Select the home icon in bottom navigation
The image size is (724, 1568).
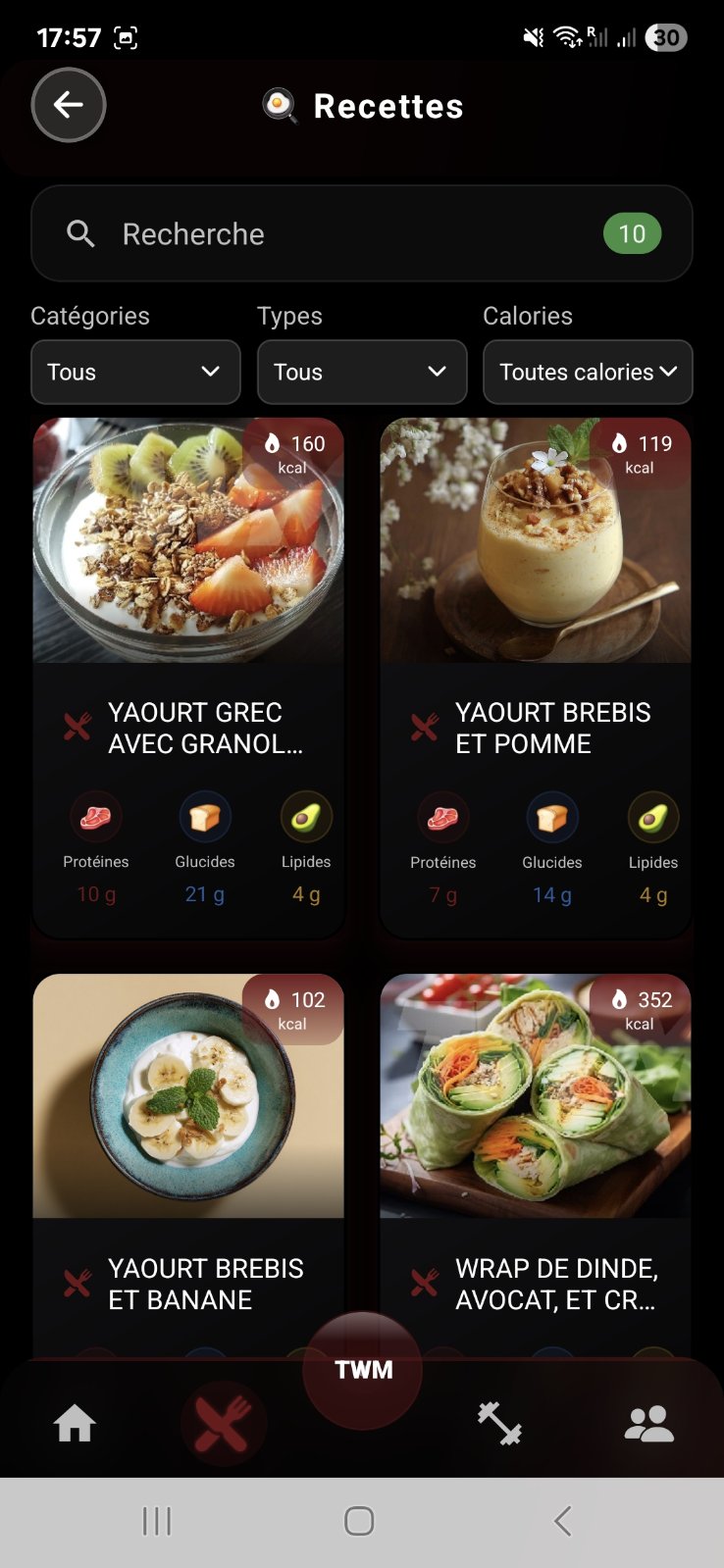(76, 1422)
